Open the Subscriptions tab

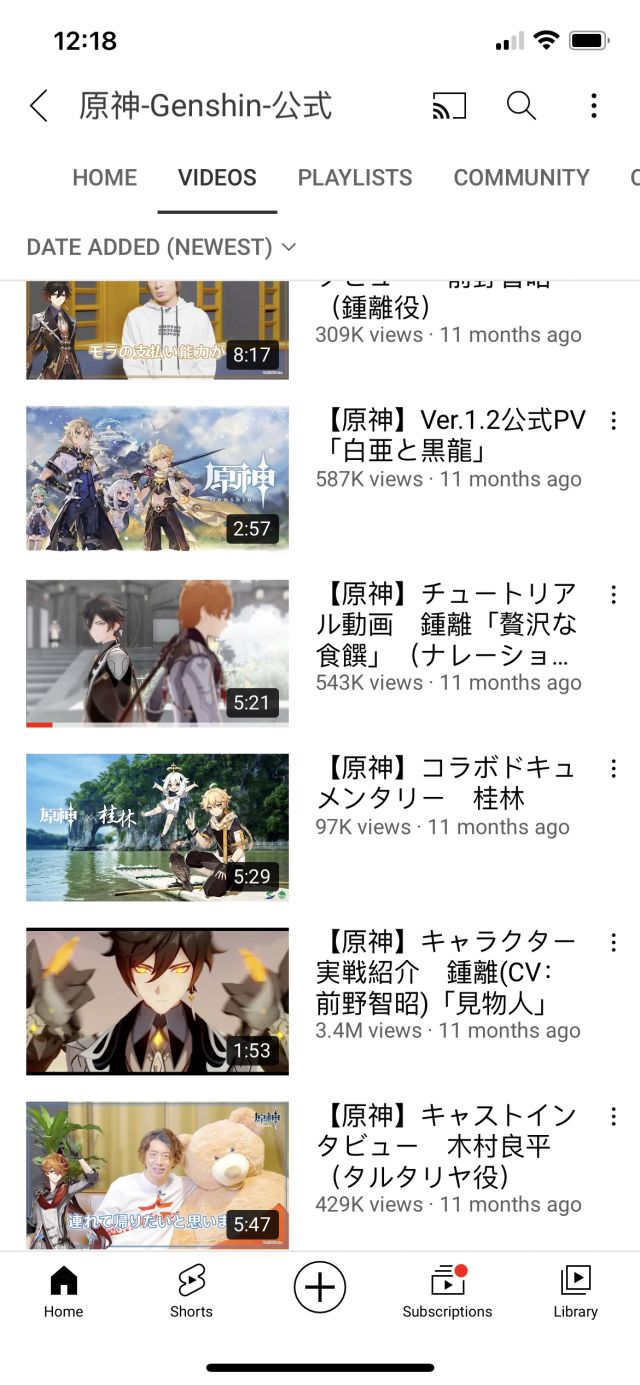447,1291
